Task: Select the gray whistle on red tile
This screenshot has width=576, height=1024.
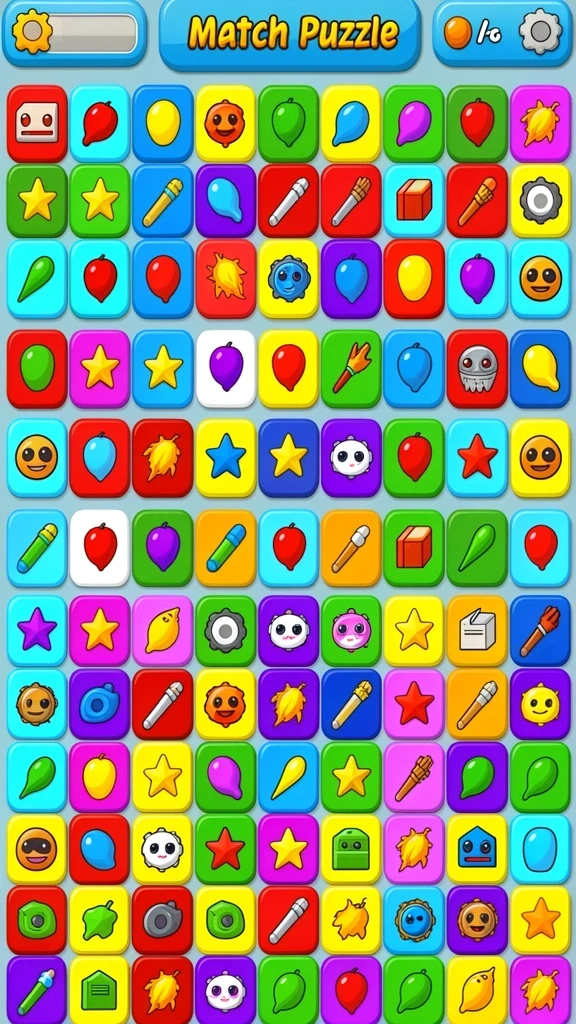Action: [x=163, y=920]
